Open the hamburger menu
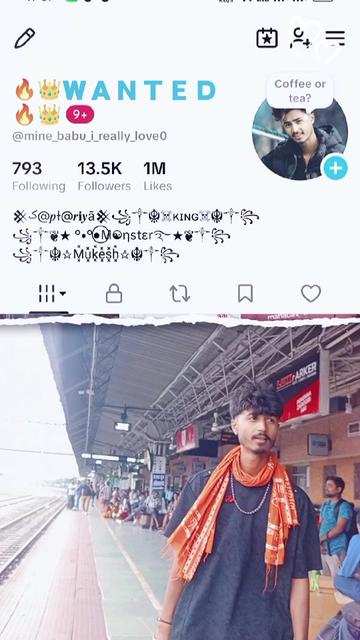 (335, 38)
